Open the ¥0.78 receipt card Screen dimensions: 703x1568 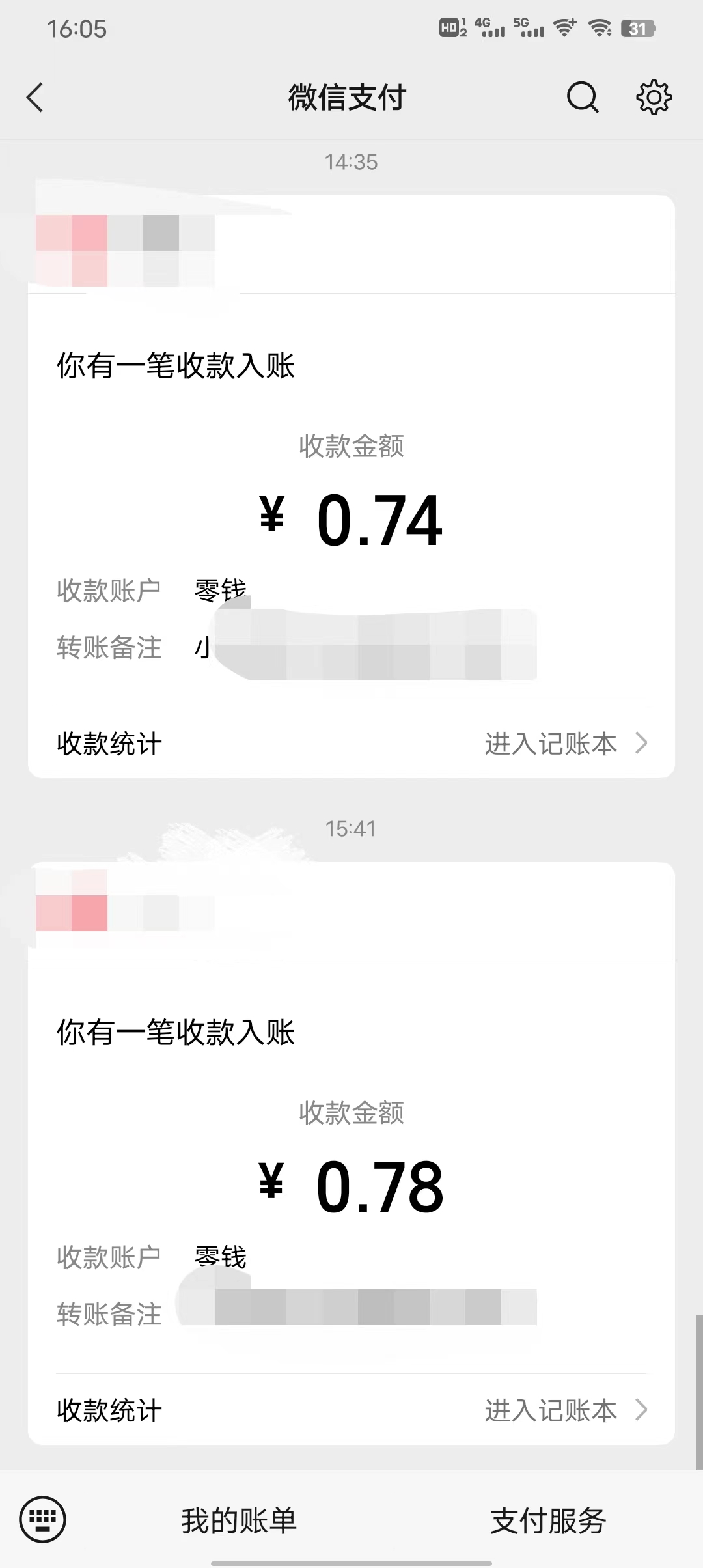point(351,1153)
